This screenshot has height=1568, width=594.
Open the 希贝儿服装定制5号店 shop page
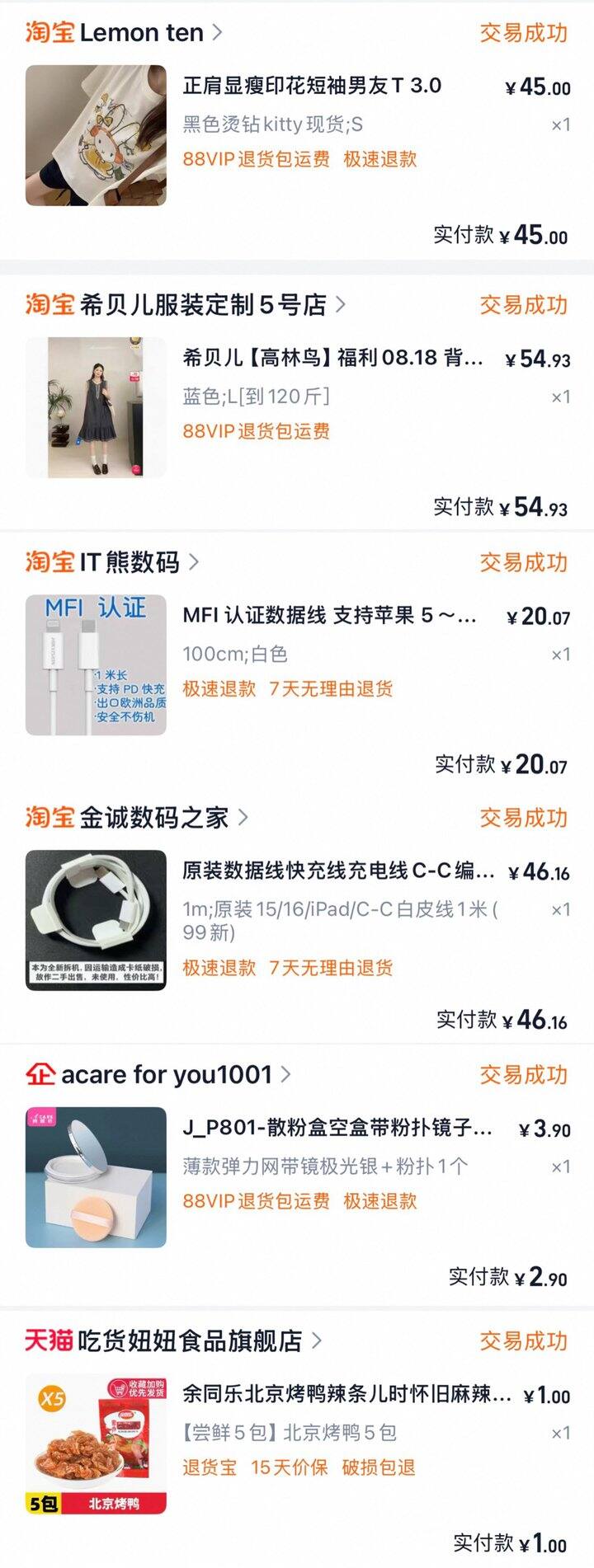click(x=203, y=305)
